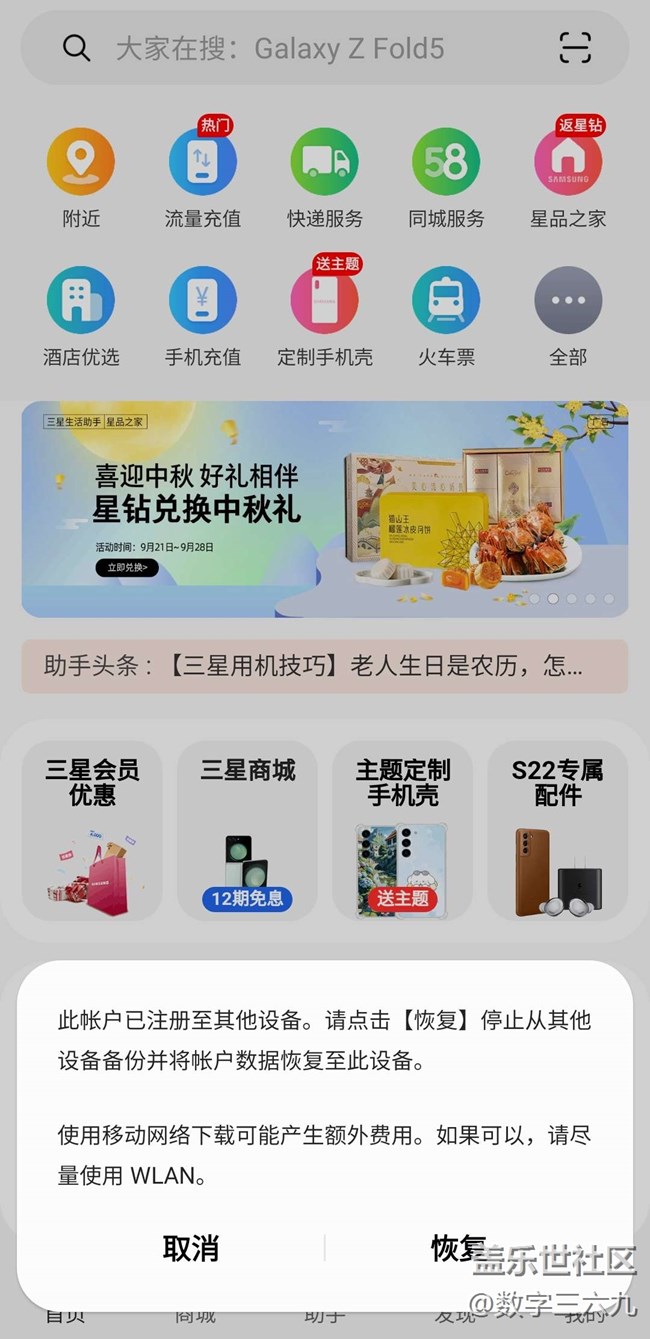Read the 助手头条 headline
This screenshot has height=1339, width=650.
pos(325,666)
